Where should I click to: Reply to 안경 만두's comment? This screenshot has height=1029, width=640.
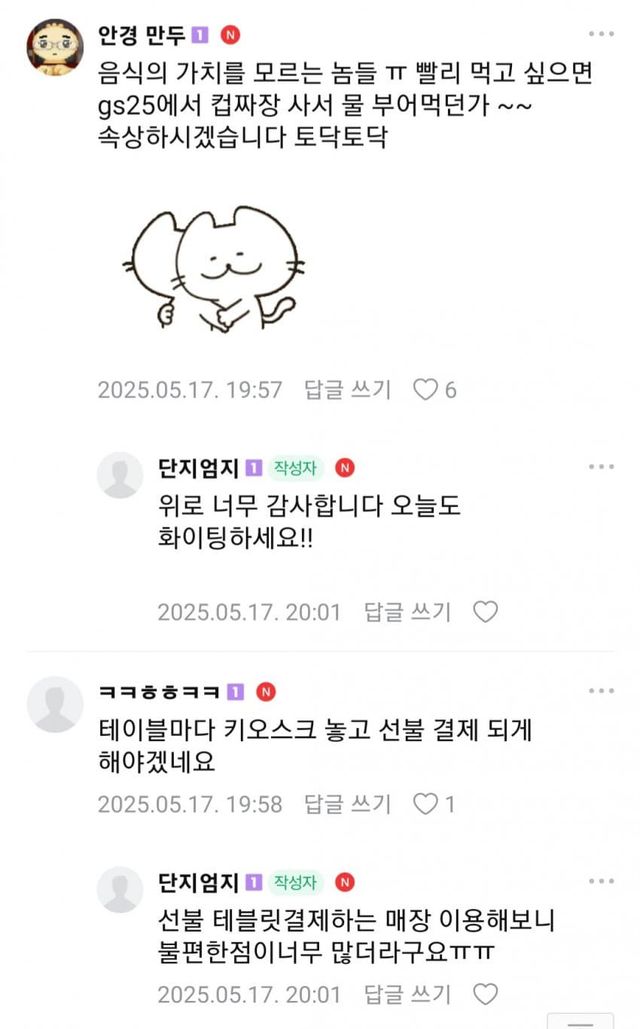click(x=347, y=389)
